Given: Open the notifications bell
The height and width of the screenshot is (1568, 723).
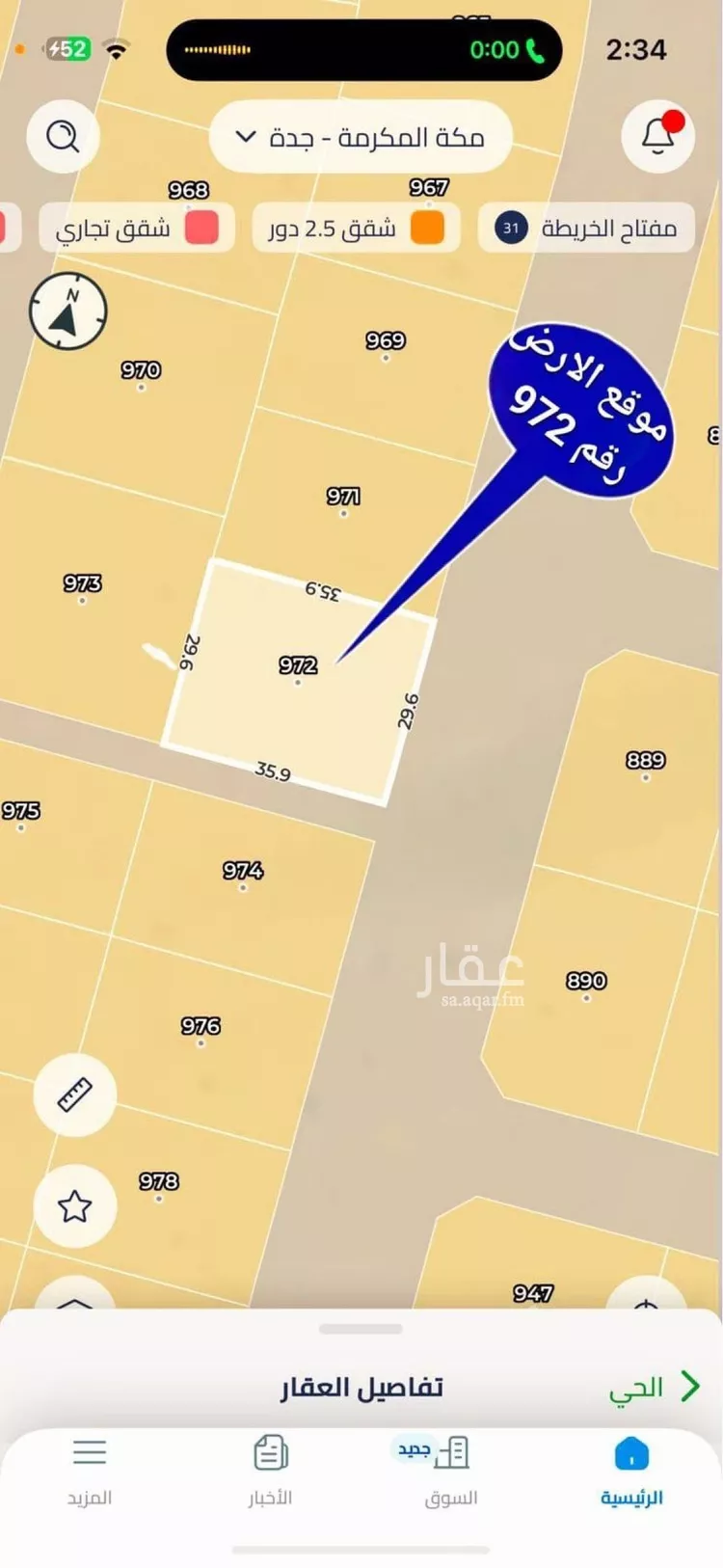Looking at the screenshot, I should [x=658, y=136].
